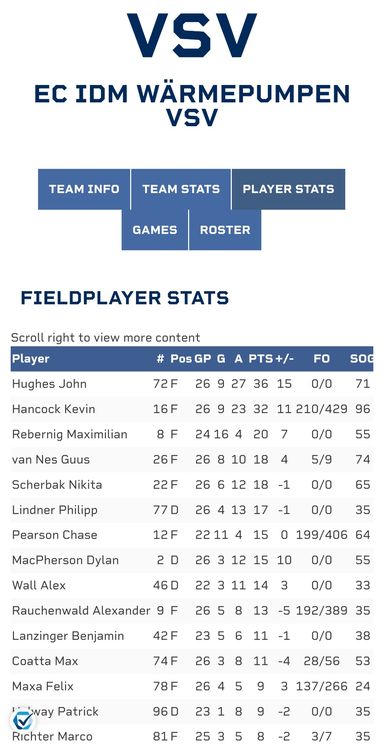Sort the table by PTS column
Image resolution: width=384 pixels, height=756 pixels.
coord(261,359)
